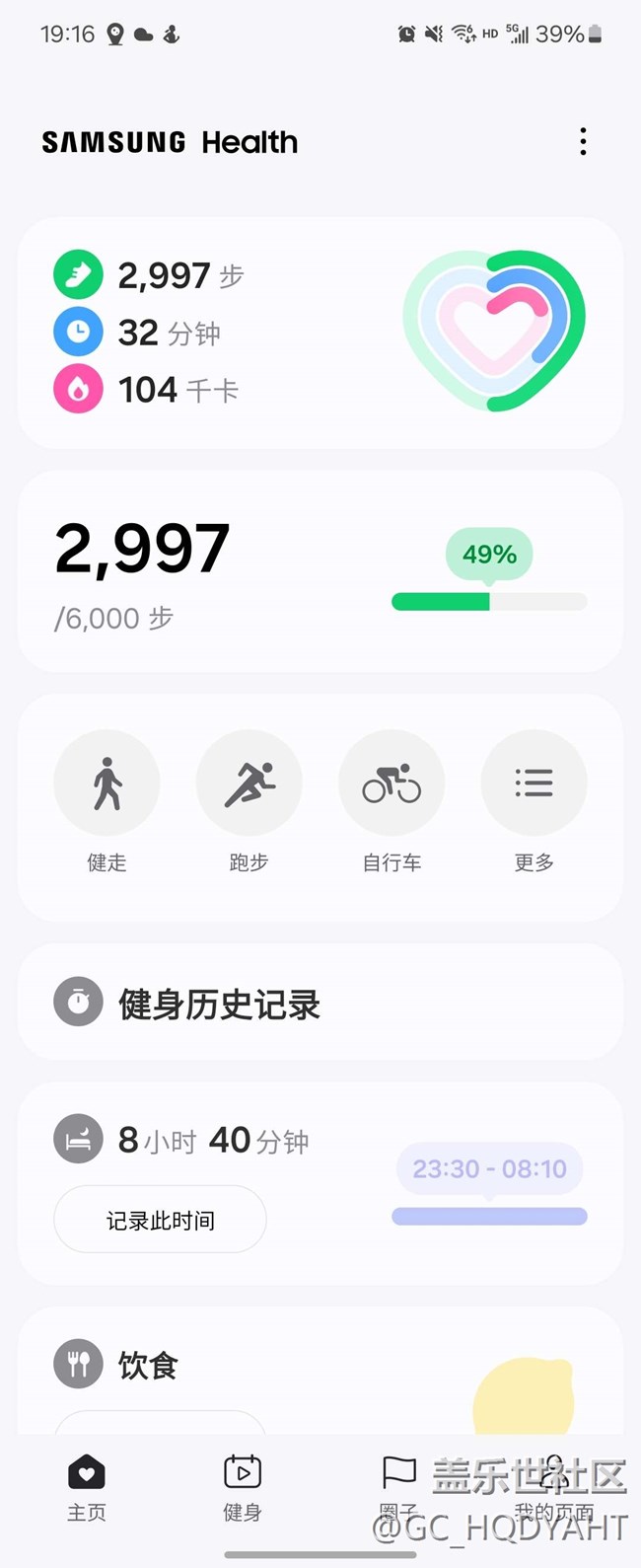This screenshot has width=641, height=1568.
Task: Show 更多 exercise types
Action: click(534, 784)
